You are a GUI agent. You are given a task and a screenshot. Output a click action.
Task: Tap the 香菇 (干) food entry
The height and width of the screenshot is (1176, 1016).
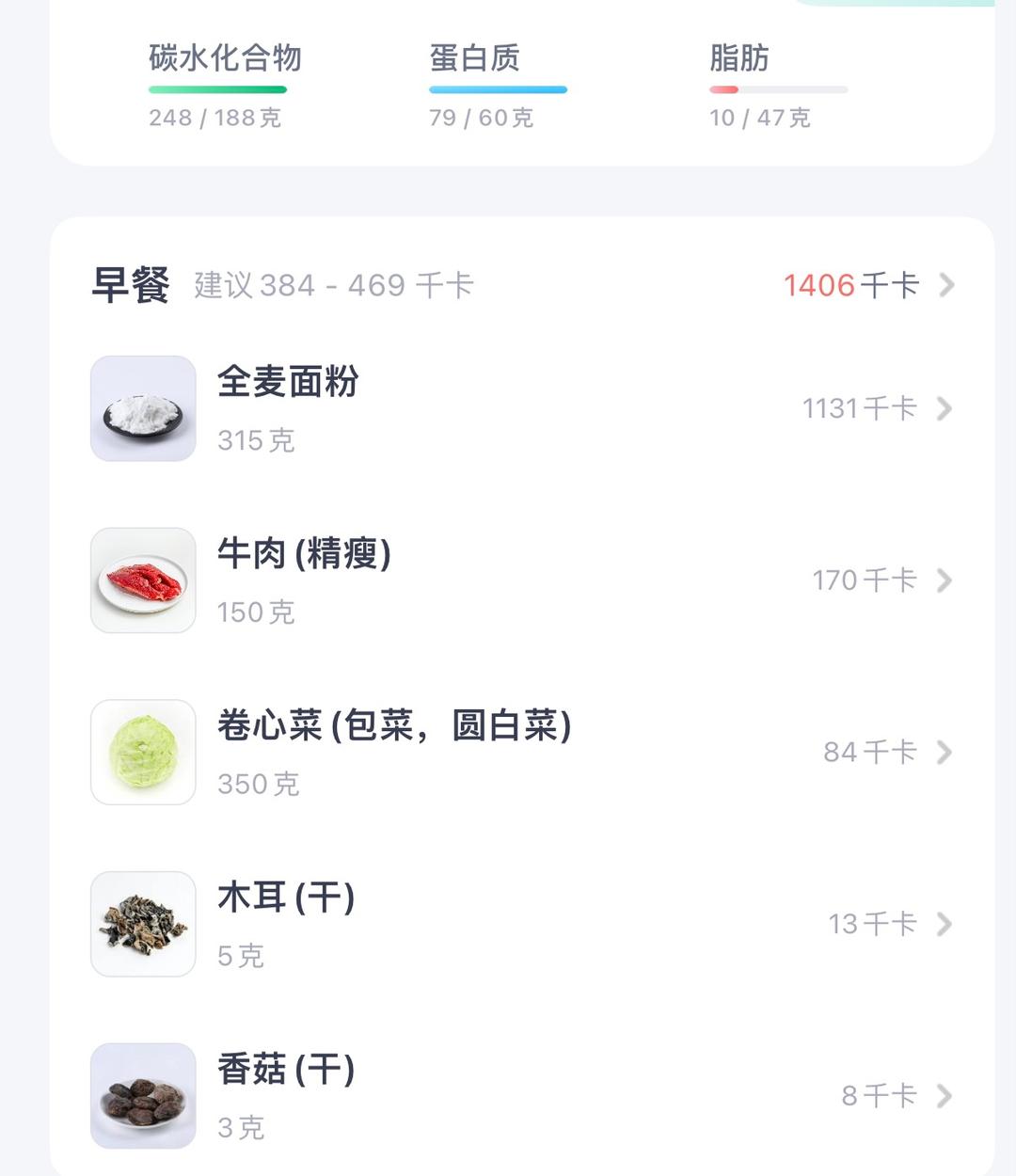click(x=285, y=1071)
